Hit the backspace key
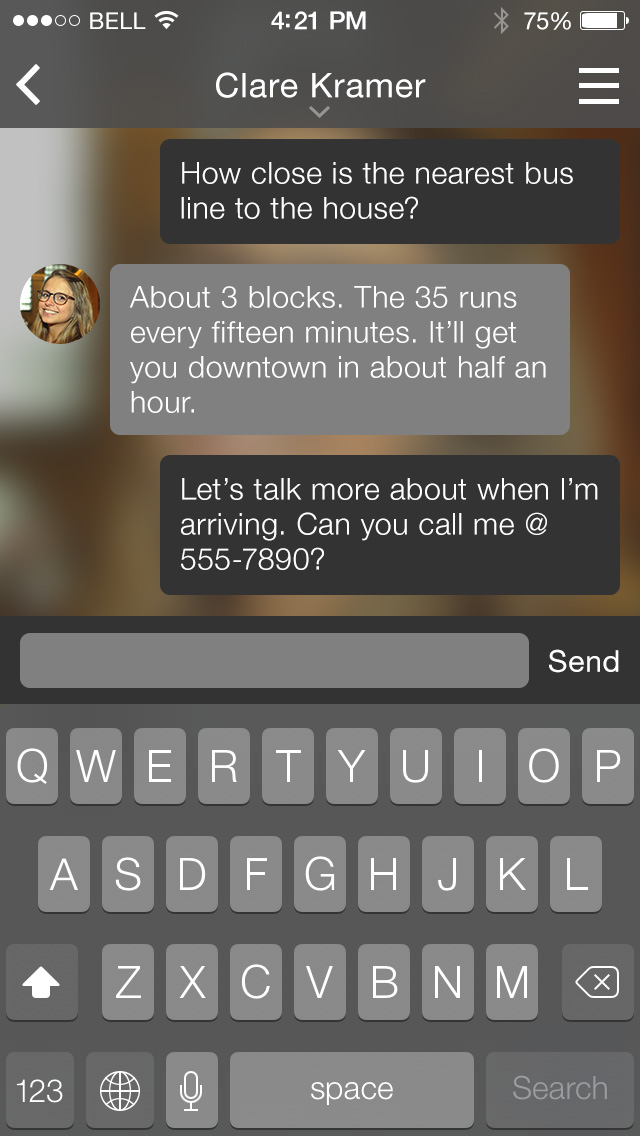This screenshot has height=1136, width=640. point(598,982)
